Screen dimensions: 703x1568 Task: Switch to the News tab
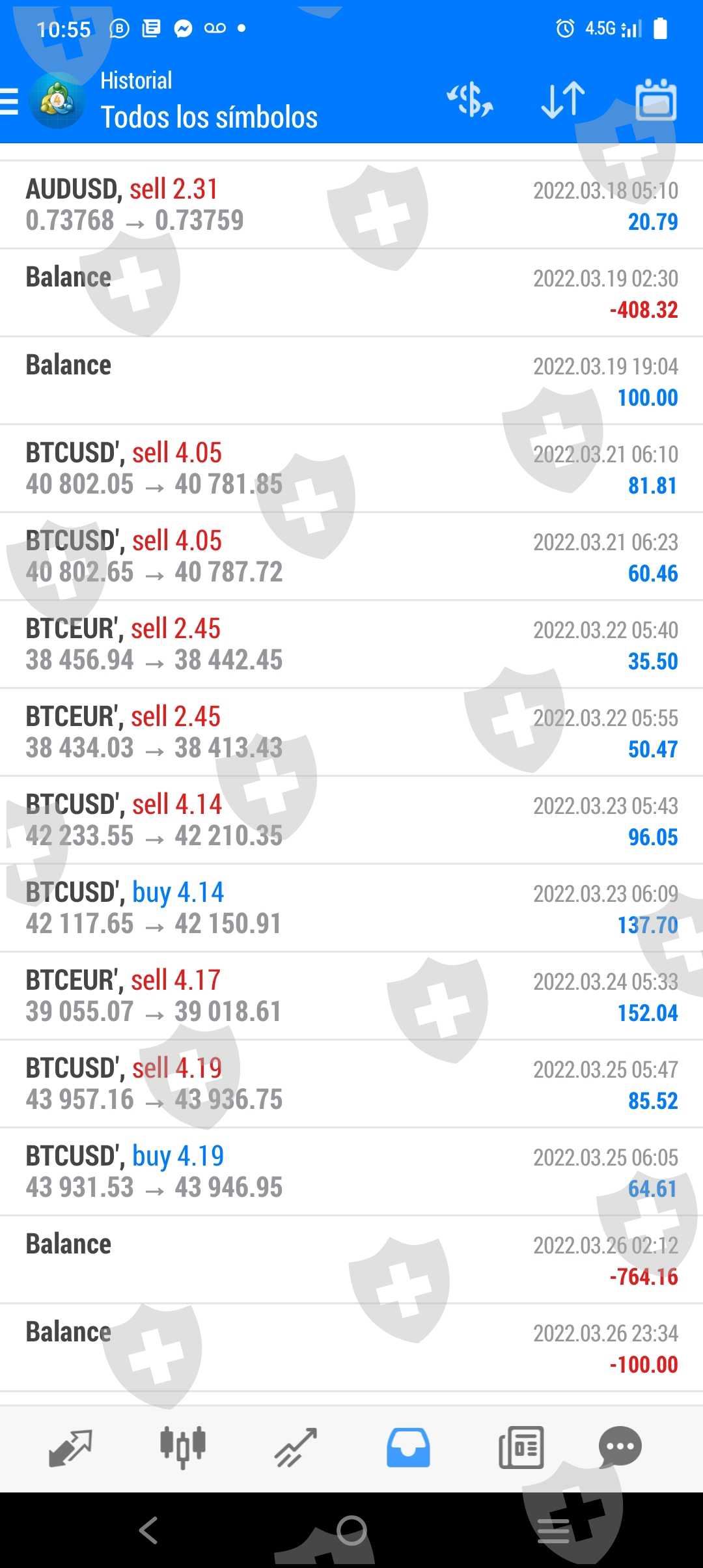(521, 1448)
